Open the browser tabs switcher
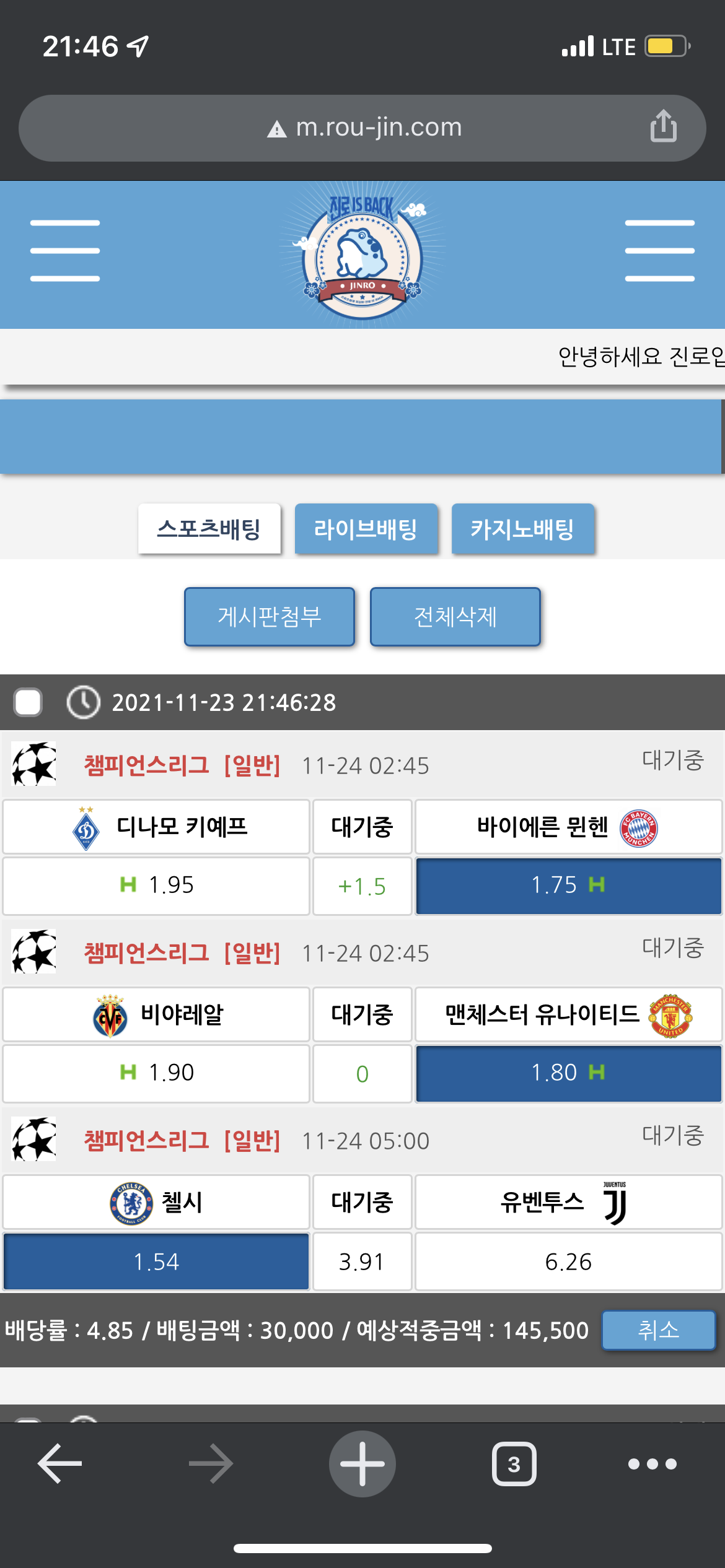 (x=514, y=1464)
